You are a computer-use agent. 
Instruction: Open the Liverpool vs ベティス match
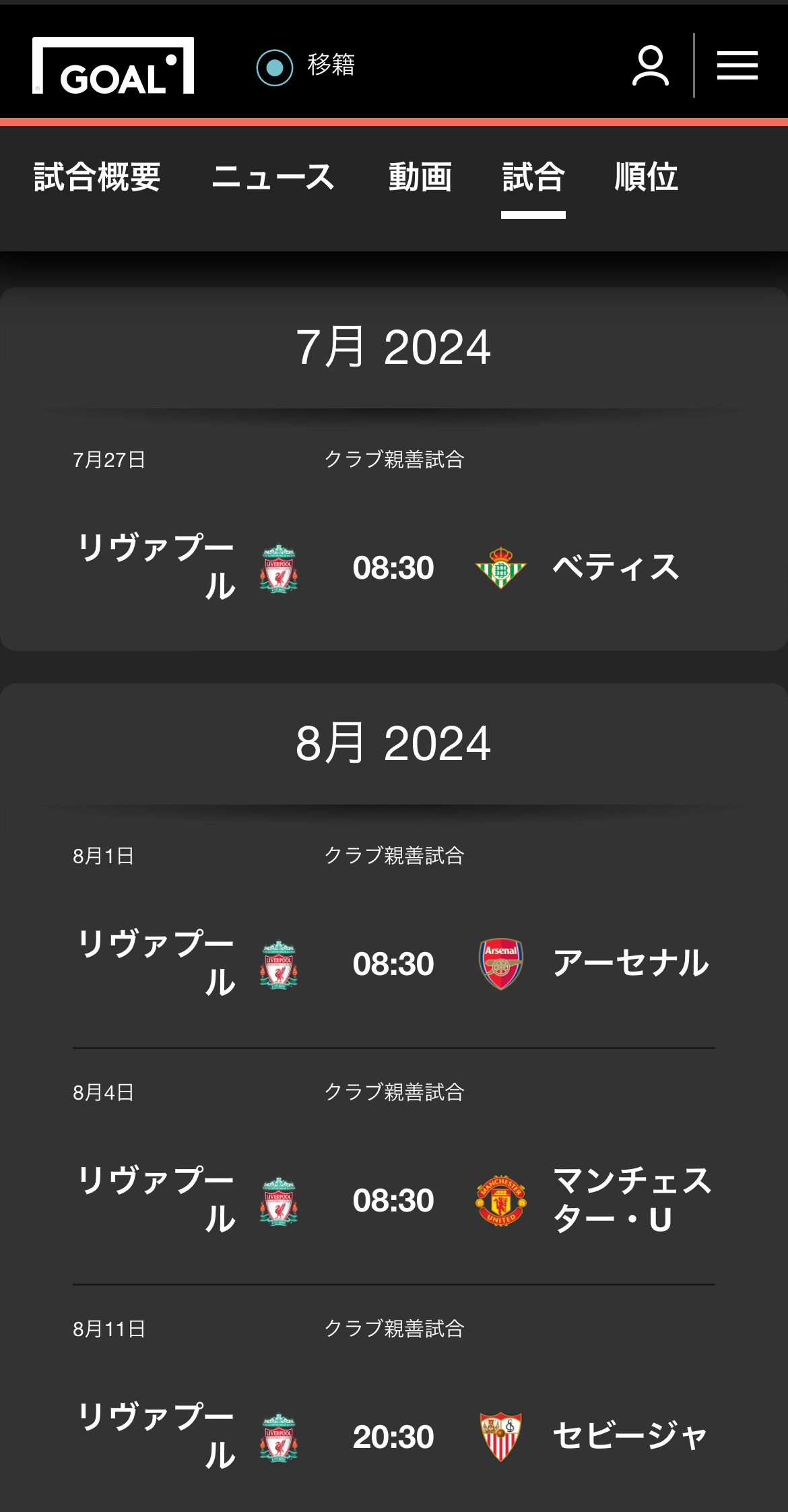(393, 567)
